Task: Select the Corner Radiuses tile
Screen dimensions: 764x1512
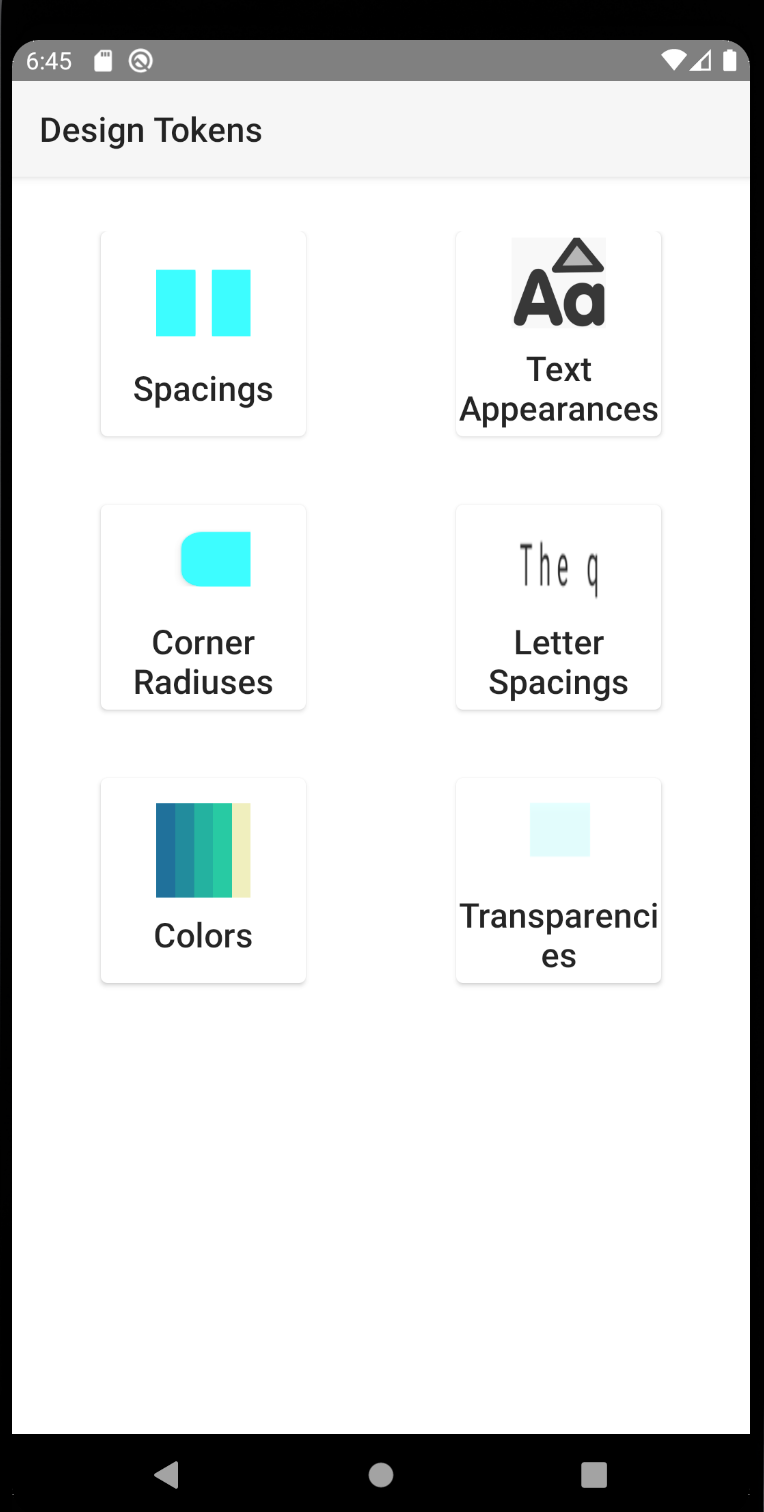Action: [203, 607]
